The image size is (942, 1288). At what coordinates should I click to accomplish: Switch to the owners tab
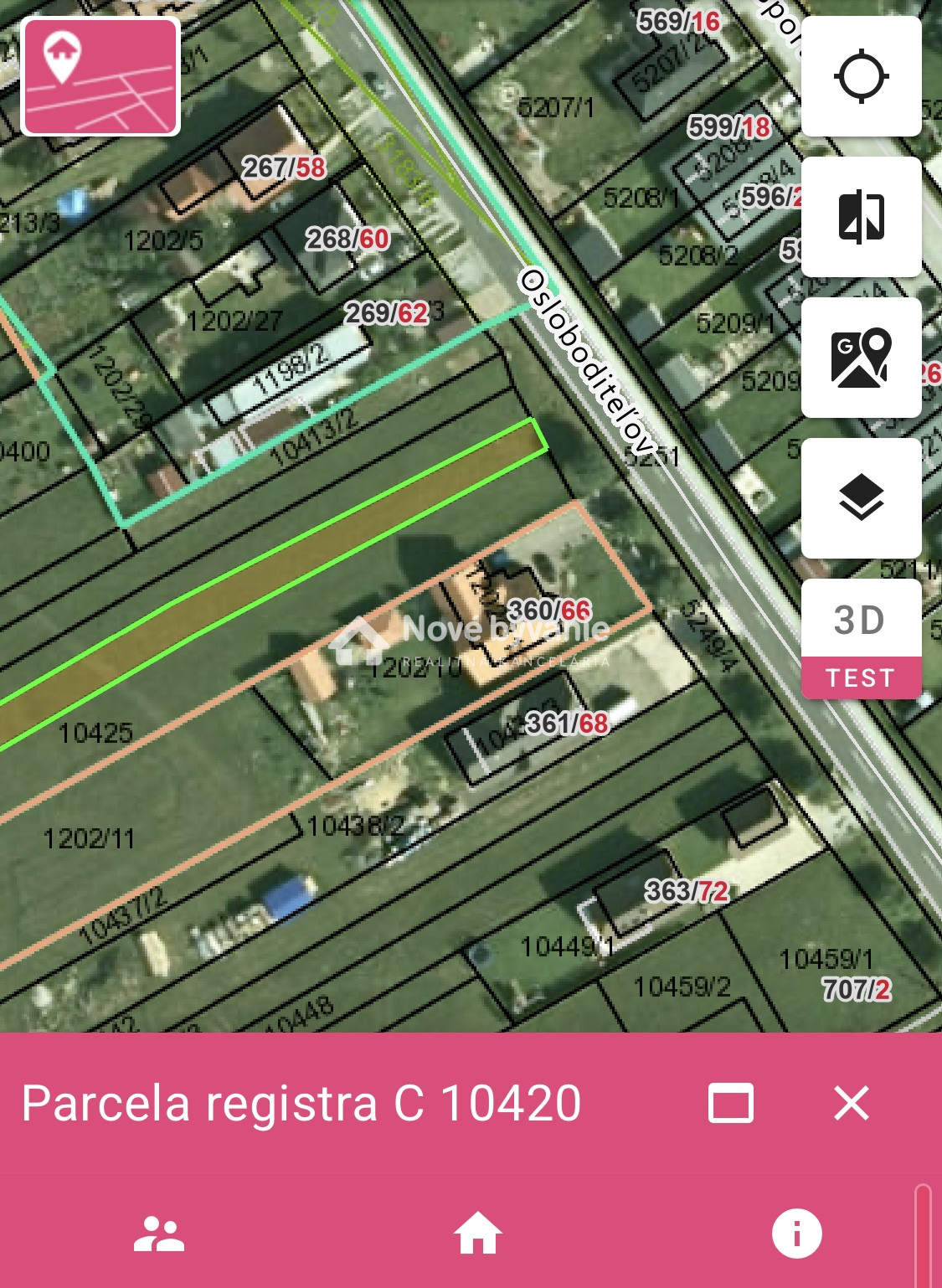[158, 1234]
